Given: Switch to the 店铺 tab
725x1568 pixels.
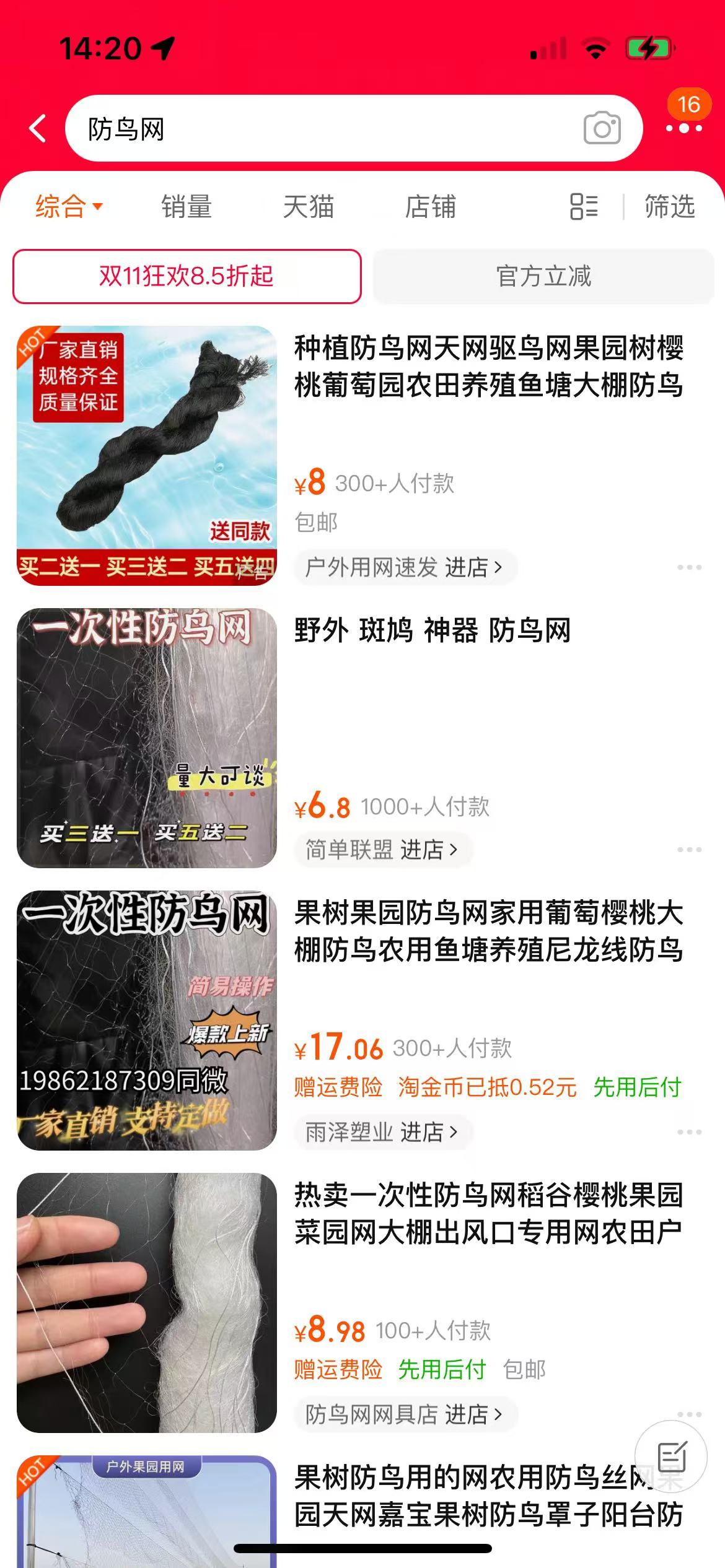Looking at the screenshot, I should click(430, 206).
